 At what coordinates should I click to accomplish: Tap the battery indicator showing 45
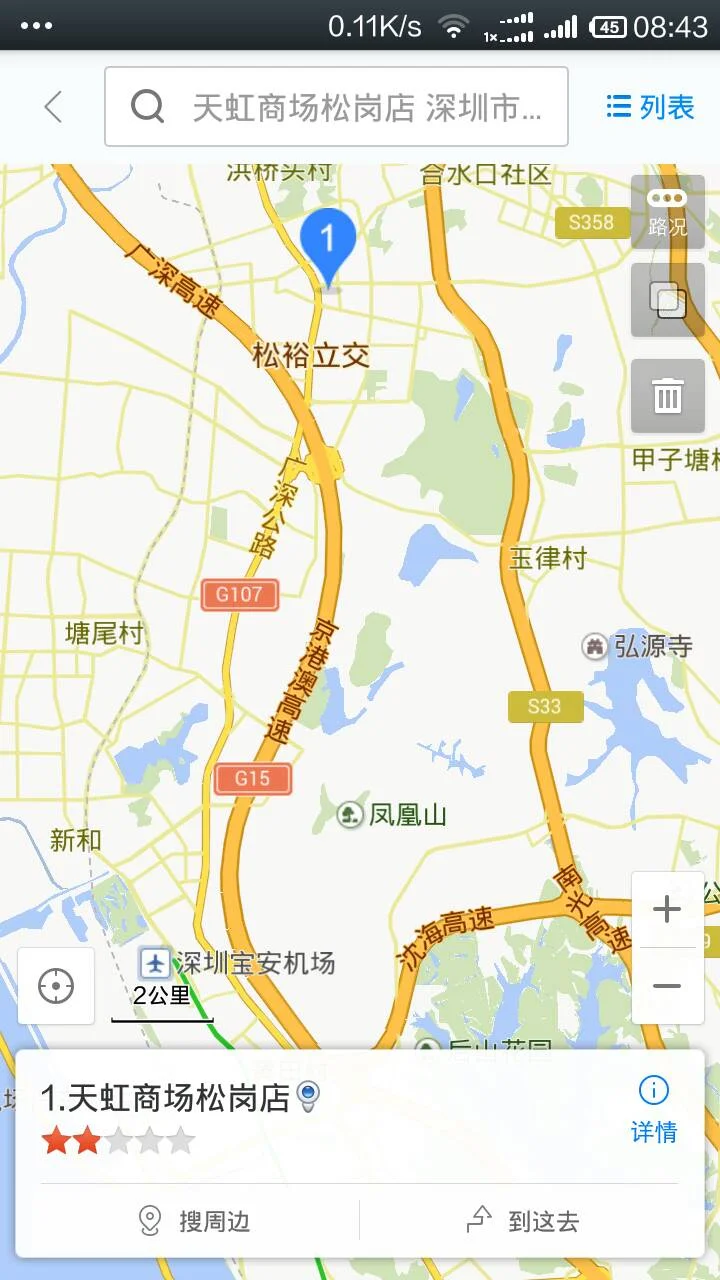[607, 24]
